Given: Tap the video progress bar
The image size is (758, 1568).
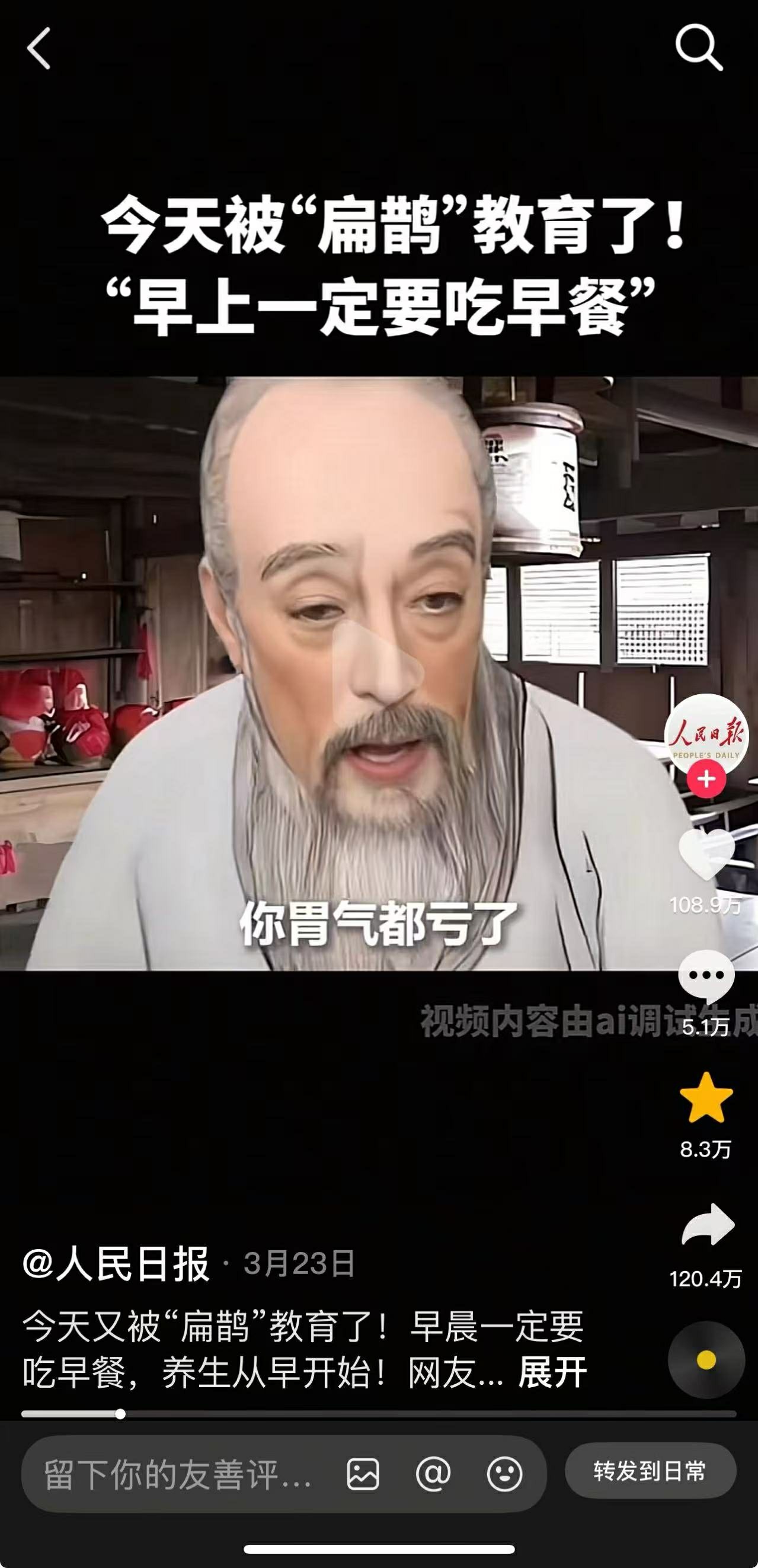Looking at the screenshot, I should click(x=378, y=1413).
